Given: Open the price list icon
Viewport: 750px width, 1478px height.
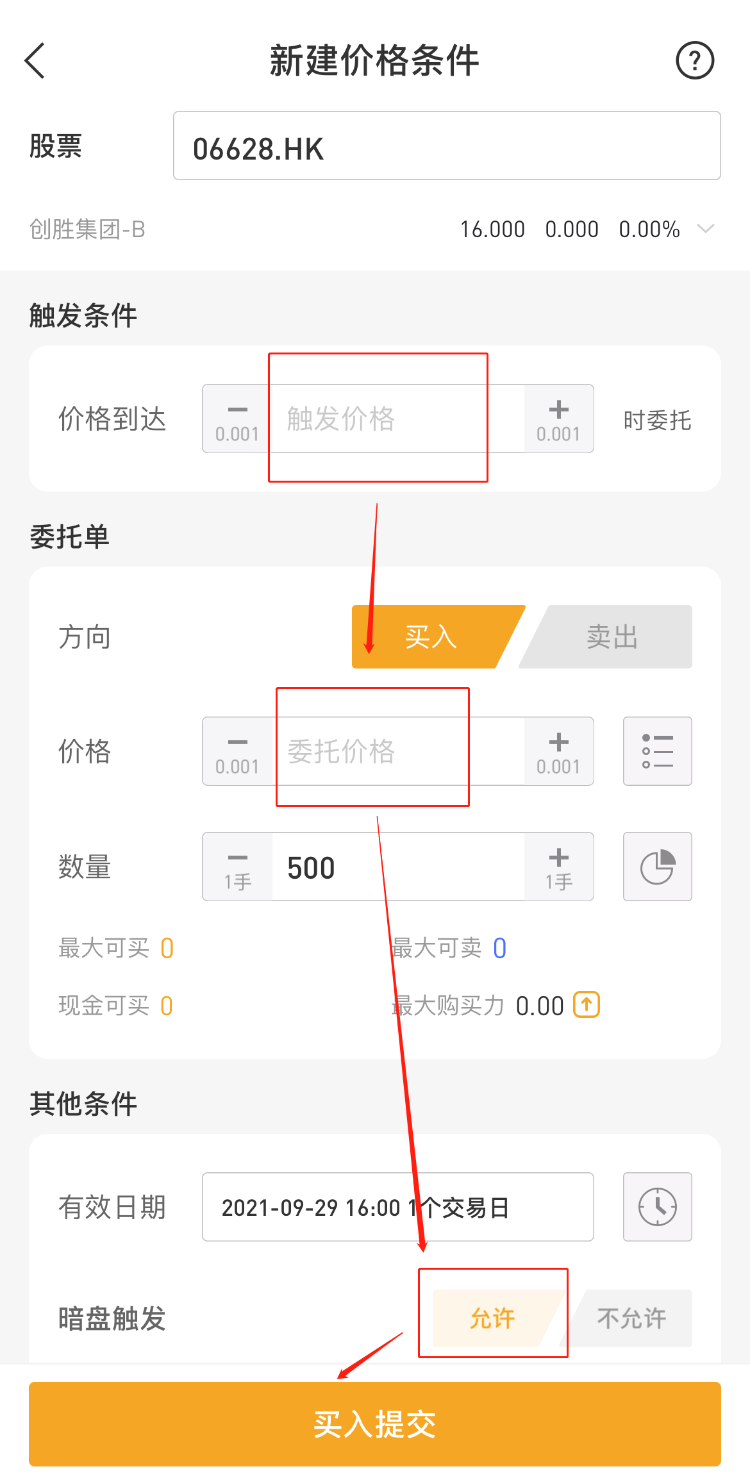Looking at the screenshot, I should pos(658,751).
